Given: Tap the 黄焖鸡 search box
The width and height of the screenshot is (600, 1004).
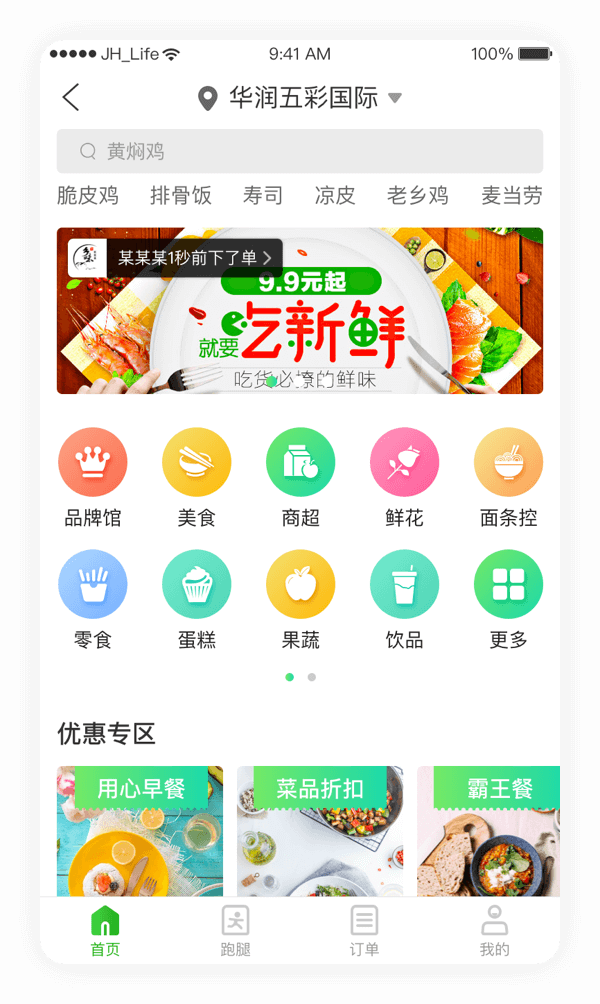Looking at the screenshot, I should tap(300, 151).
